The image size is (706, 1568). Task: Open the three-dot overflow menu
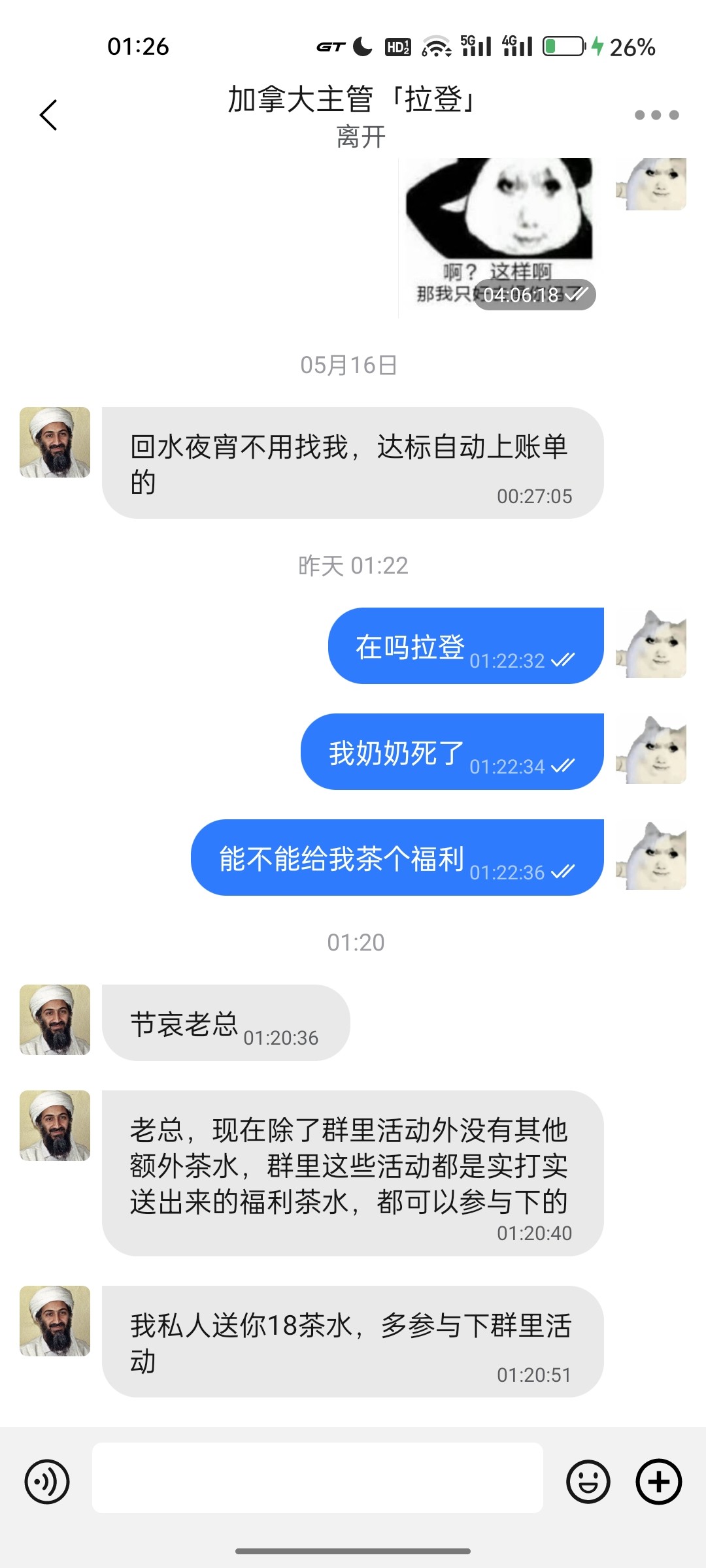point(656,115)
